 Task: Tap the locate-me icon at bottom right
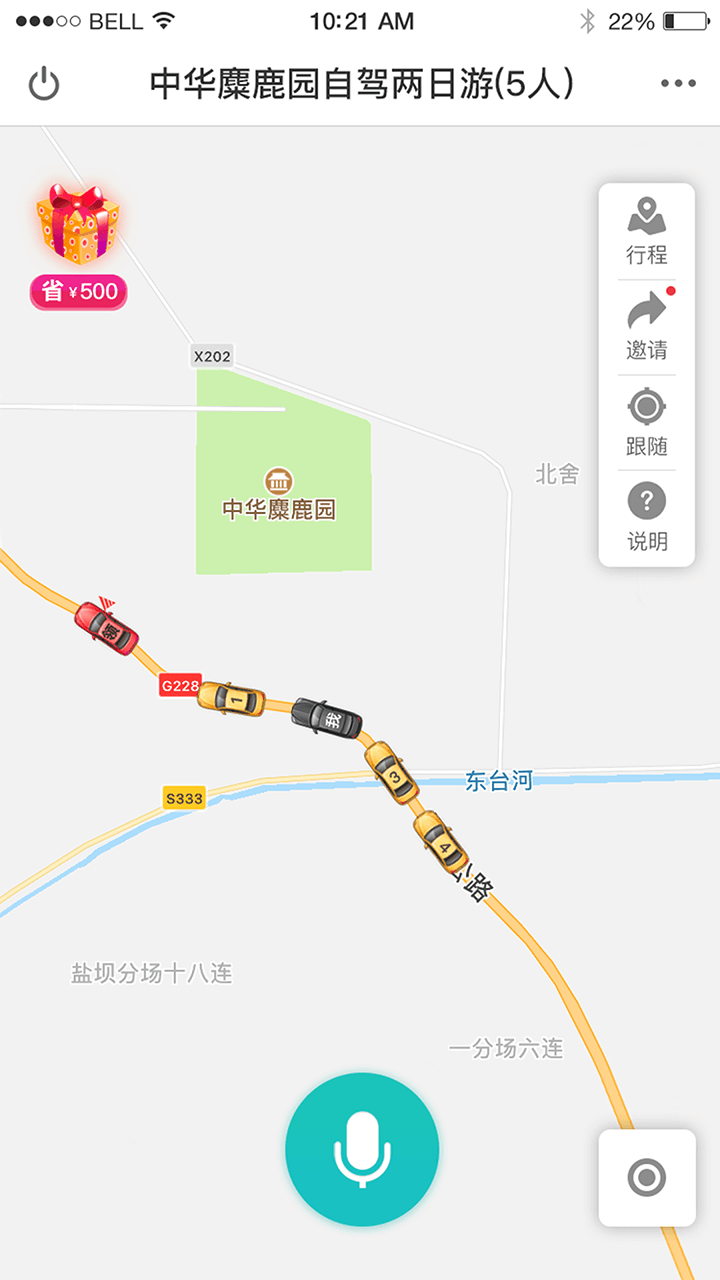pyautogui.click(x=647, y=1178)
